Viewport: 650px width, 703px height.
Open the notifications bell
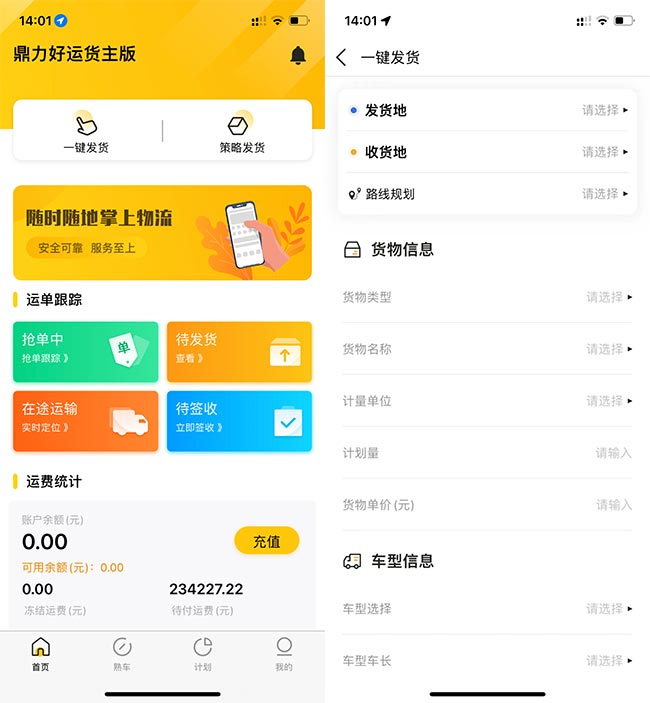[x=298, y=56]
